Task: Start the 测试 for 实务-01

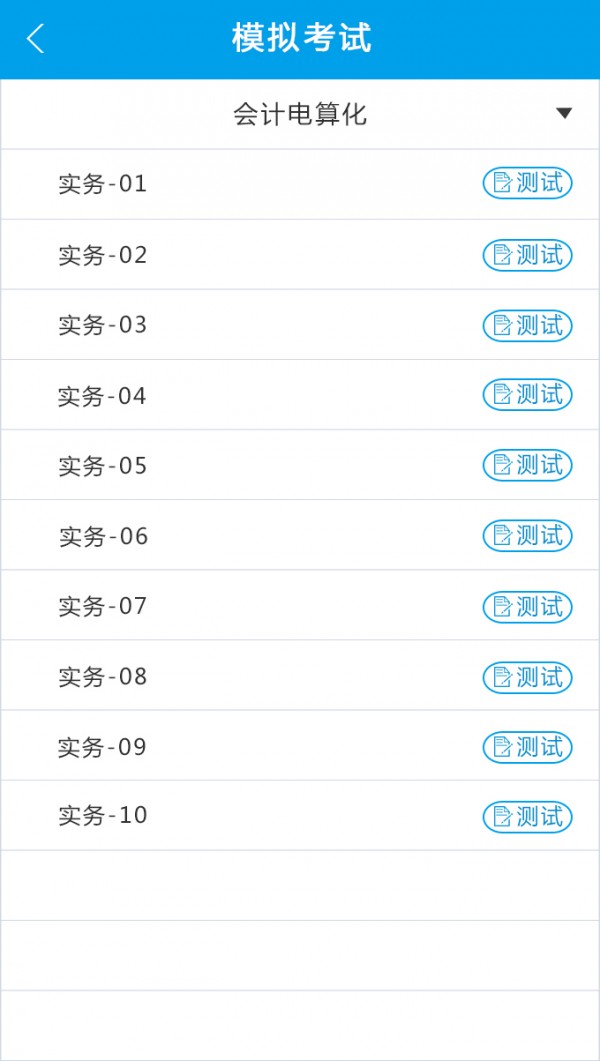Action: [527, 184]
